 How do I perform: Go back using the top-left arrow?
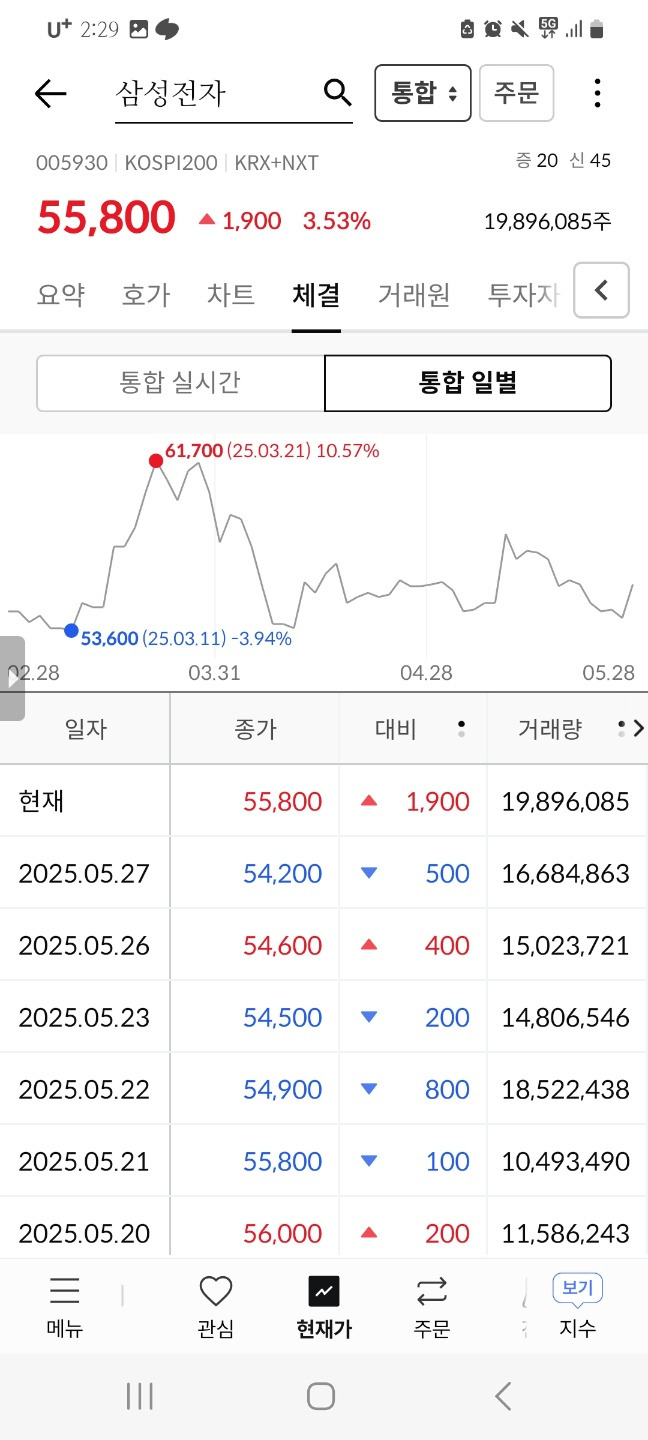tap(50, 94)
